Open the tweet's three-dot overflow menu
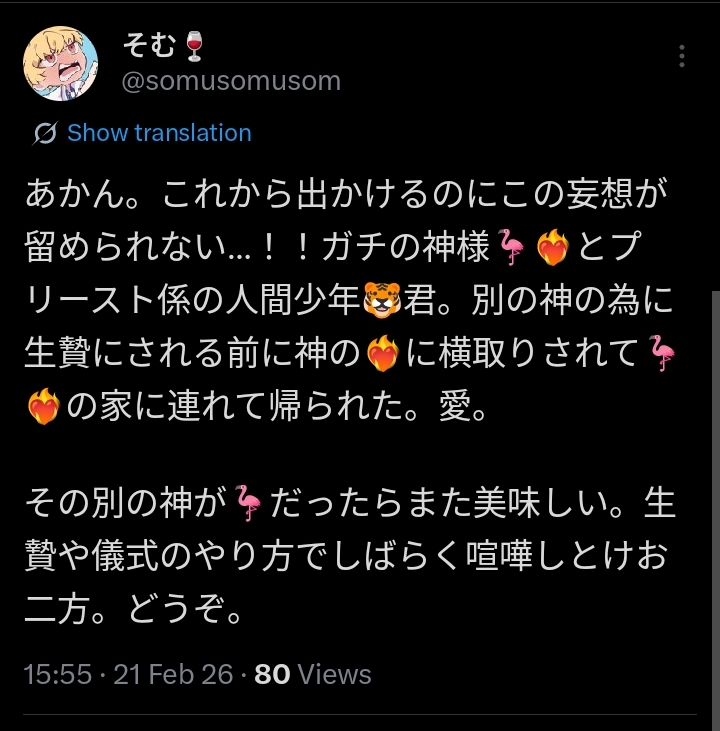Image resolution: width=720 pixels, height=731 pixels. pos(682,56)
